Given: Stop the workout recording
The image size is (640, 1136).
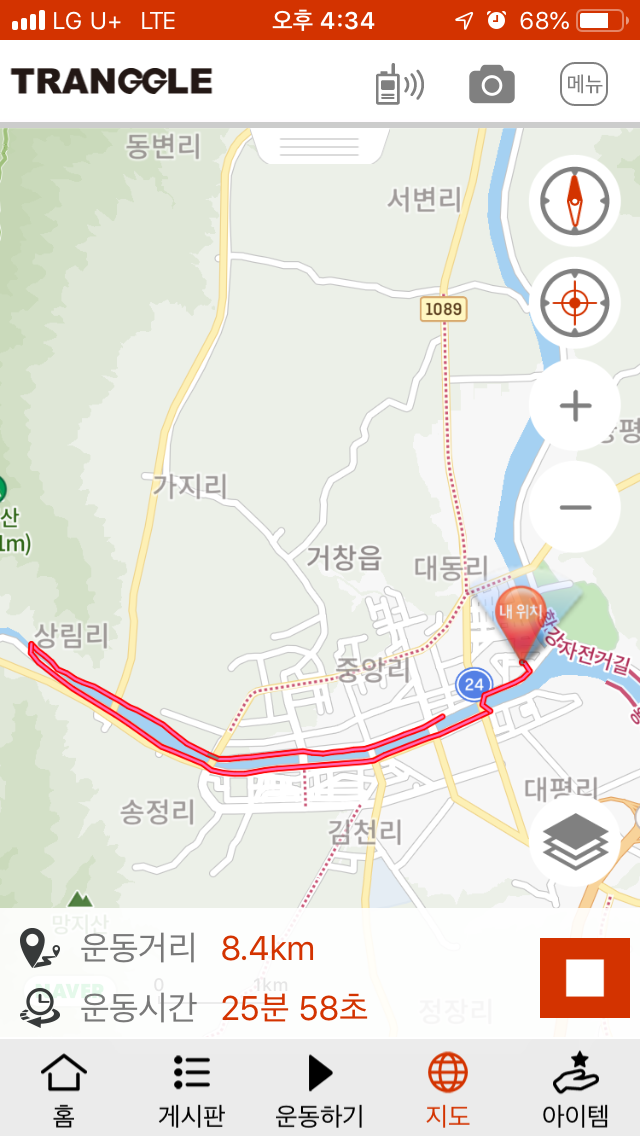Looking at the screenshot, I should coord(584,977).
